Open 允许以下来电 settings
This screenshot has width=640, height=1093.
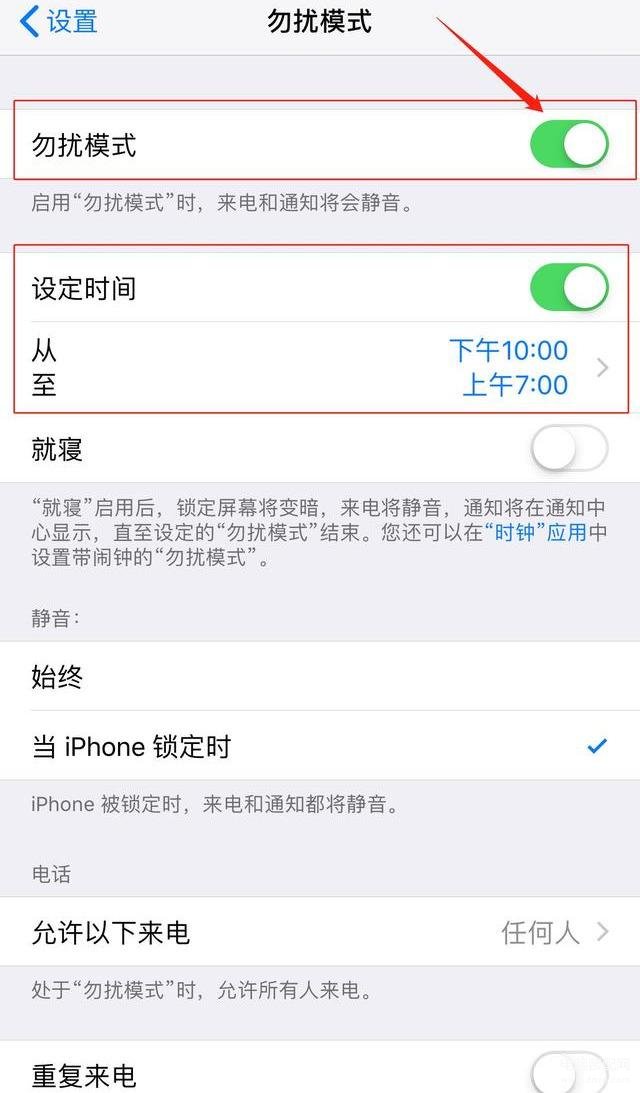coord(320,933)
